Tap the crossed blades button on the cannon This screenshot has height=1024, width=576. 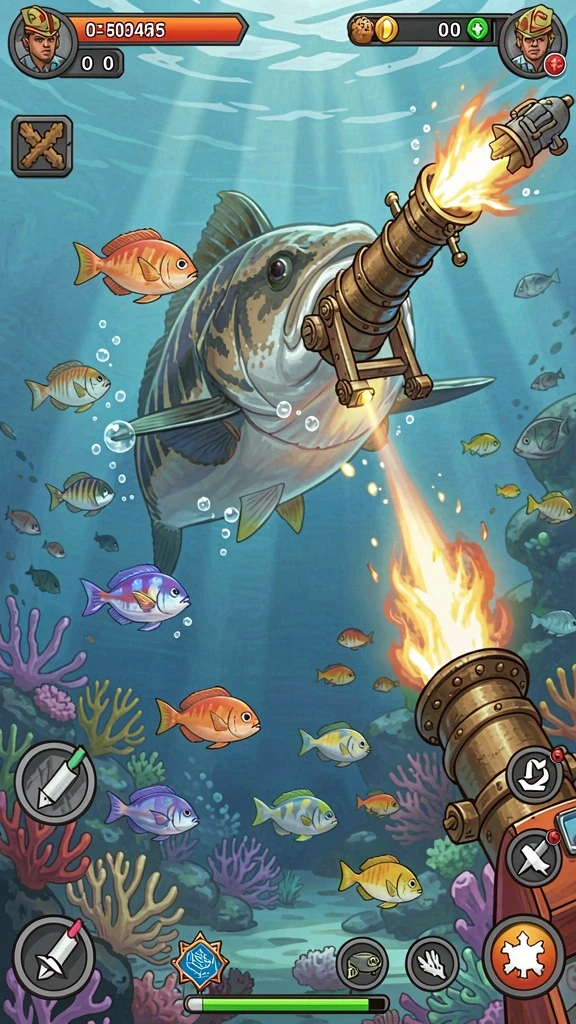point(534,859)
